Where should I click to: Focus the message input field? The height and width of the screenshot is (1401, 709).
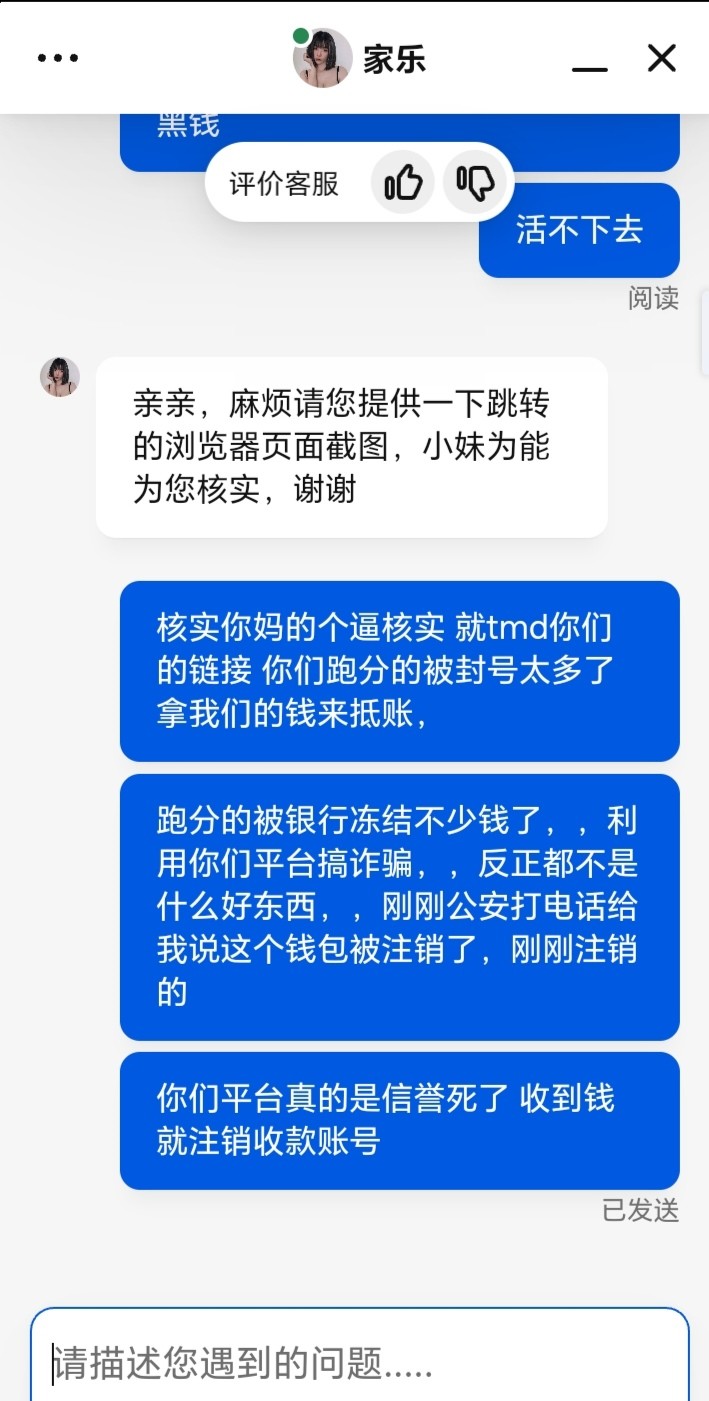360,1362
